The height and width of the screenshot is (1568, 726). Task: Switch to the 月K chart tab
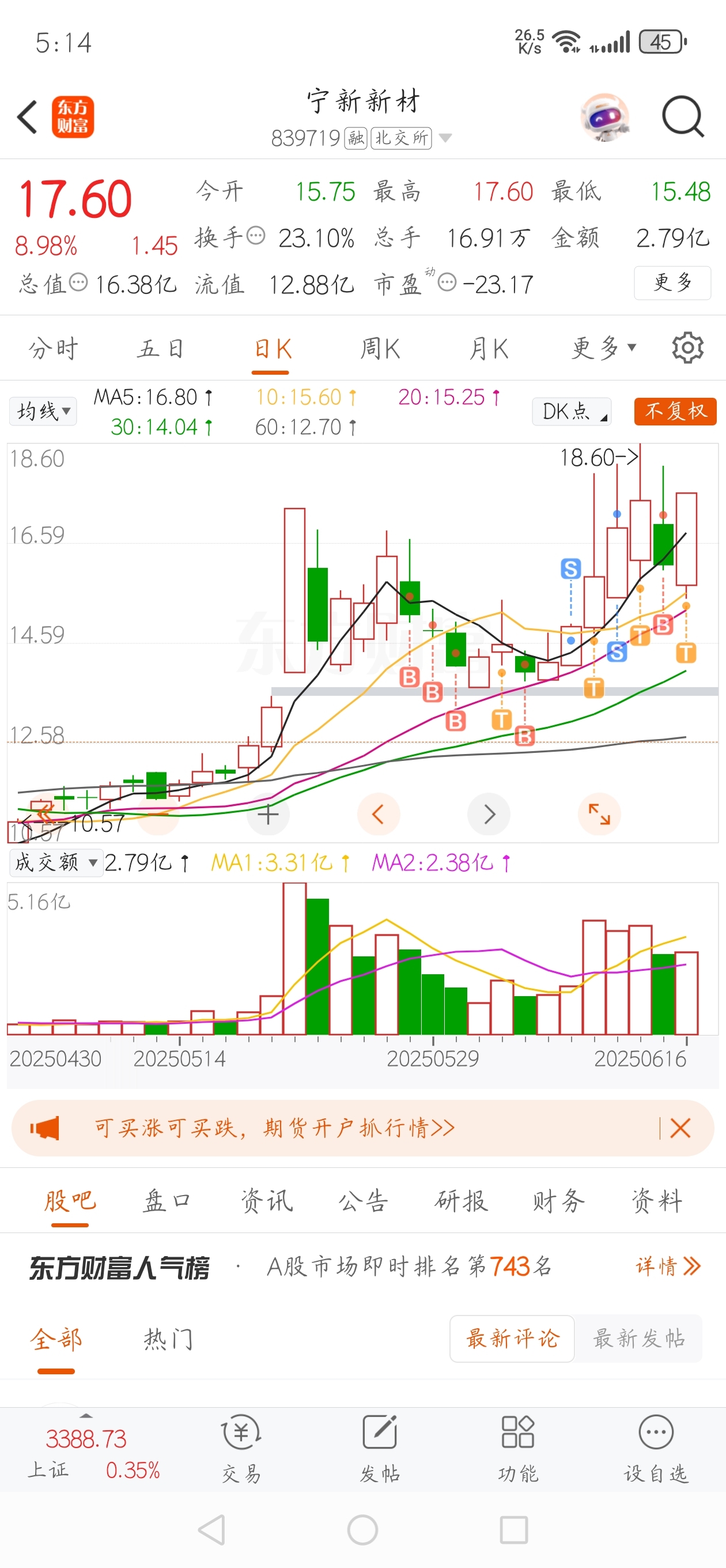(x=488, y=349)
